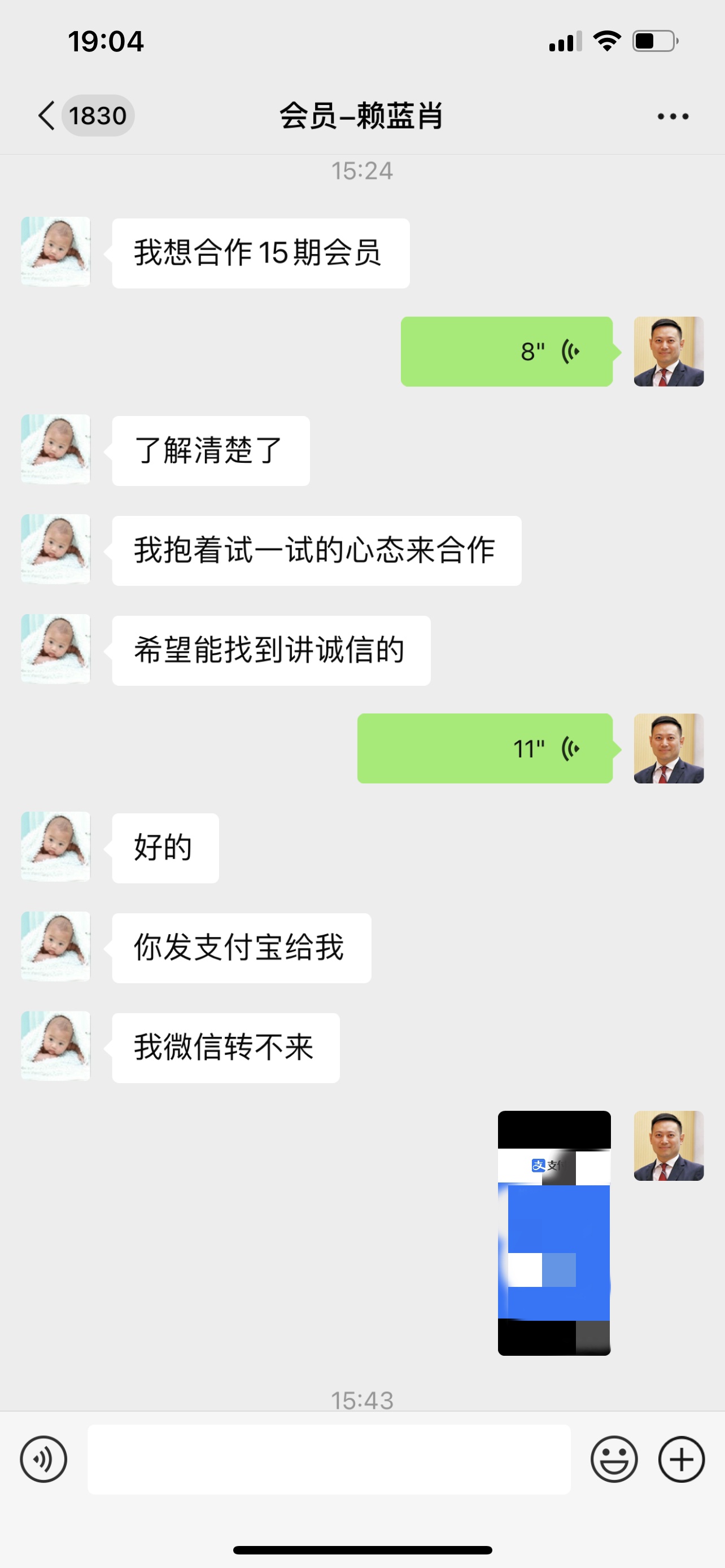
Task: Play the 8-second voice message
Action: tap(506, 351)
